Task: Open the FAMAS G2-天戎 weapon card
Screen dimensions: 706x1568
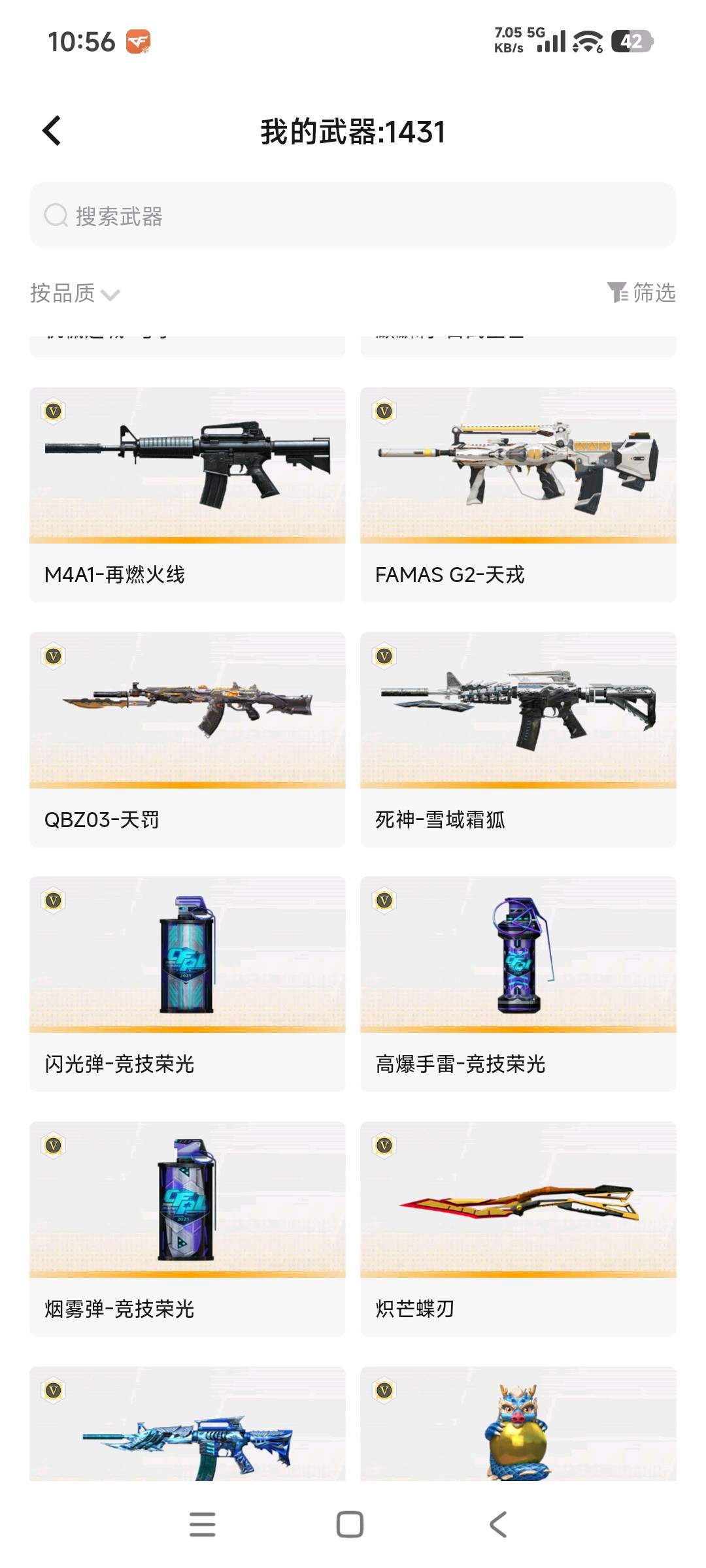Action: (518, 494)
